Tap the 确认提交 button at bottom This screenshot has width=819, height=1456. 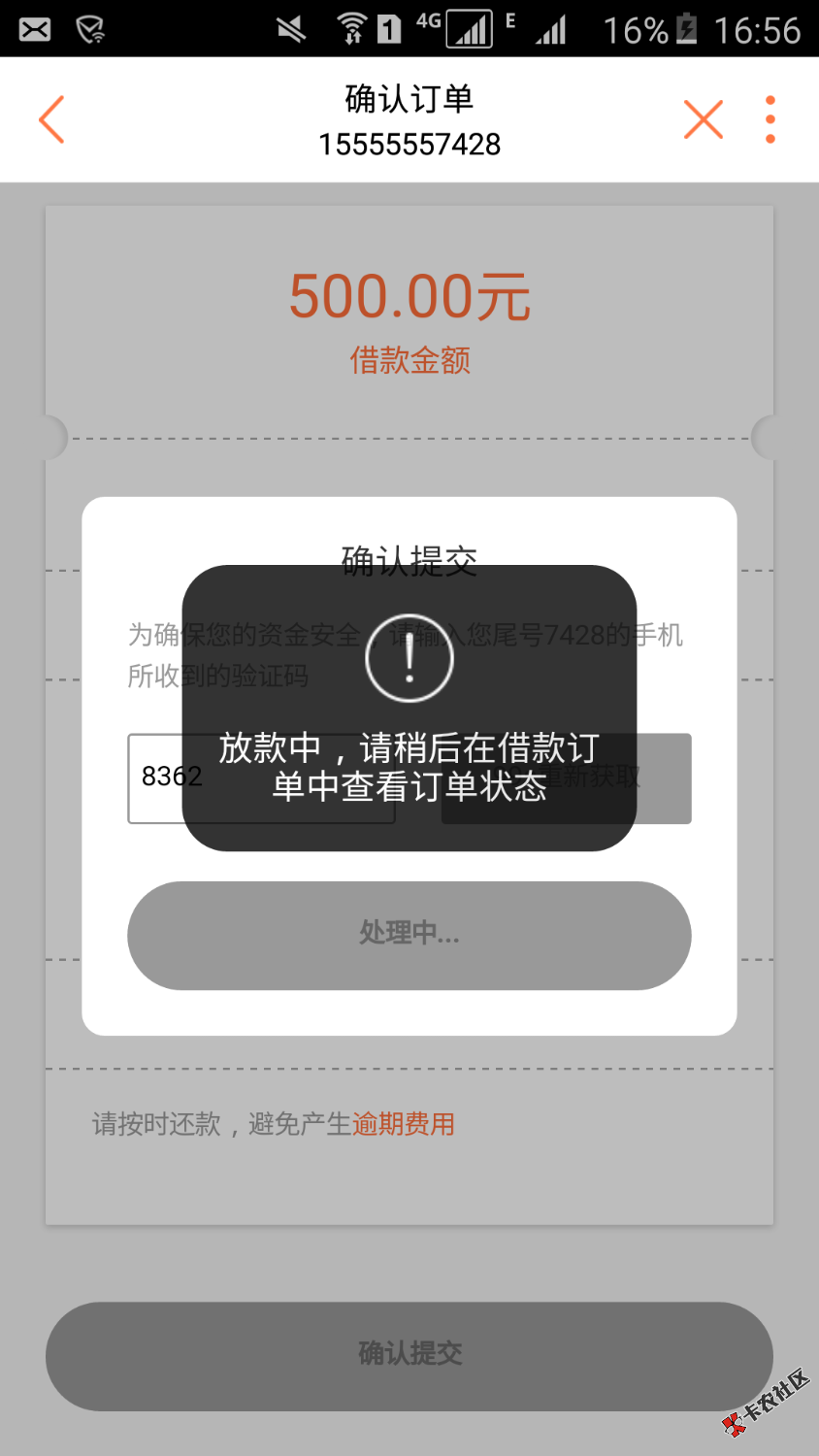click(x=409, y=1355)
